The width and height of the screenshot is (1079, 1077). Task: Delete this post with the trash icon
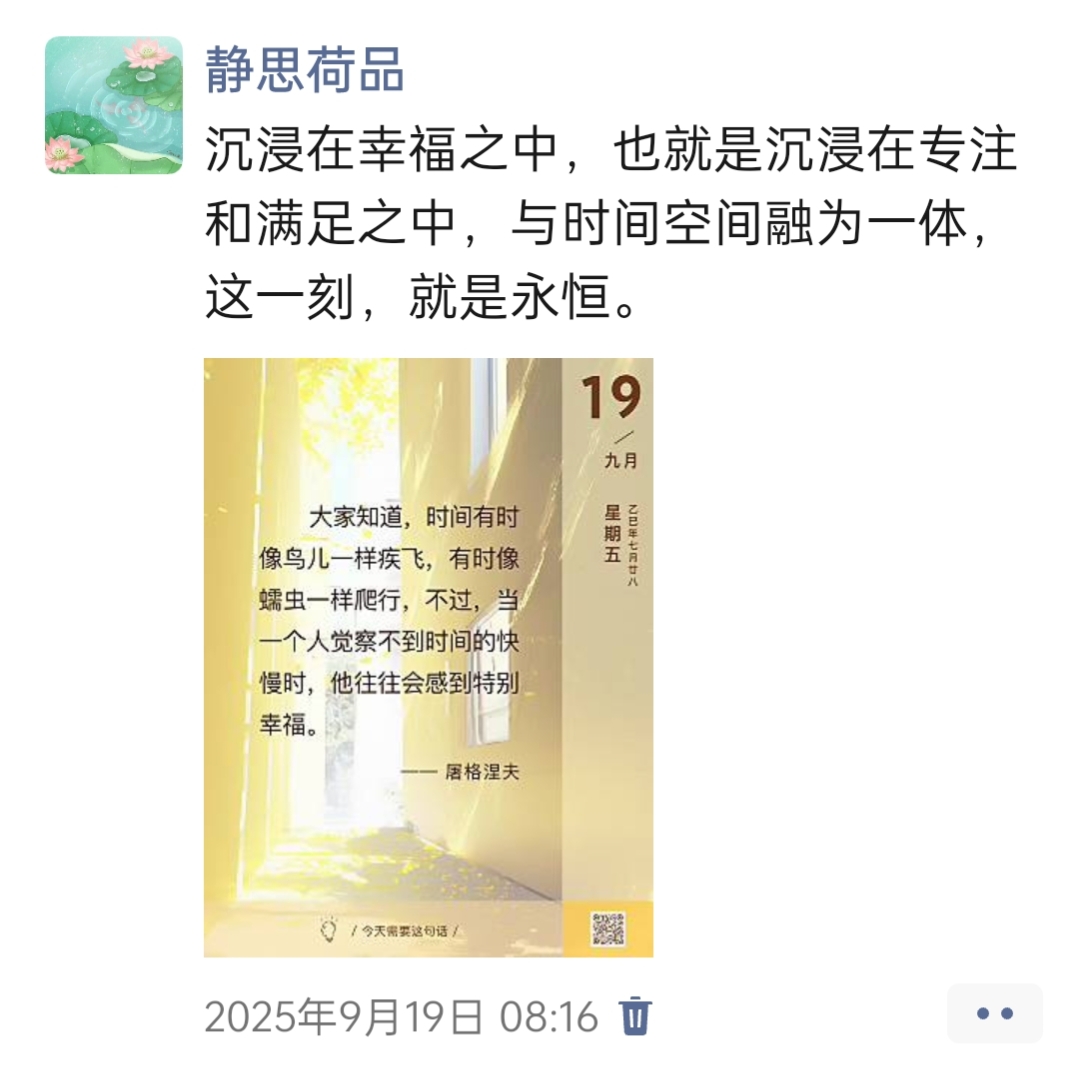click(x=636, y=1017)
